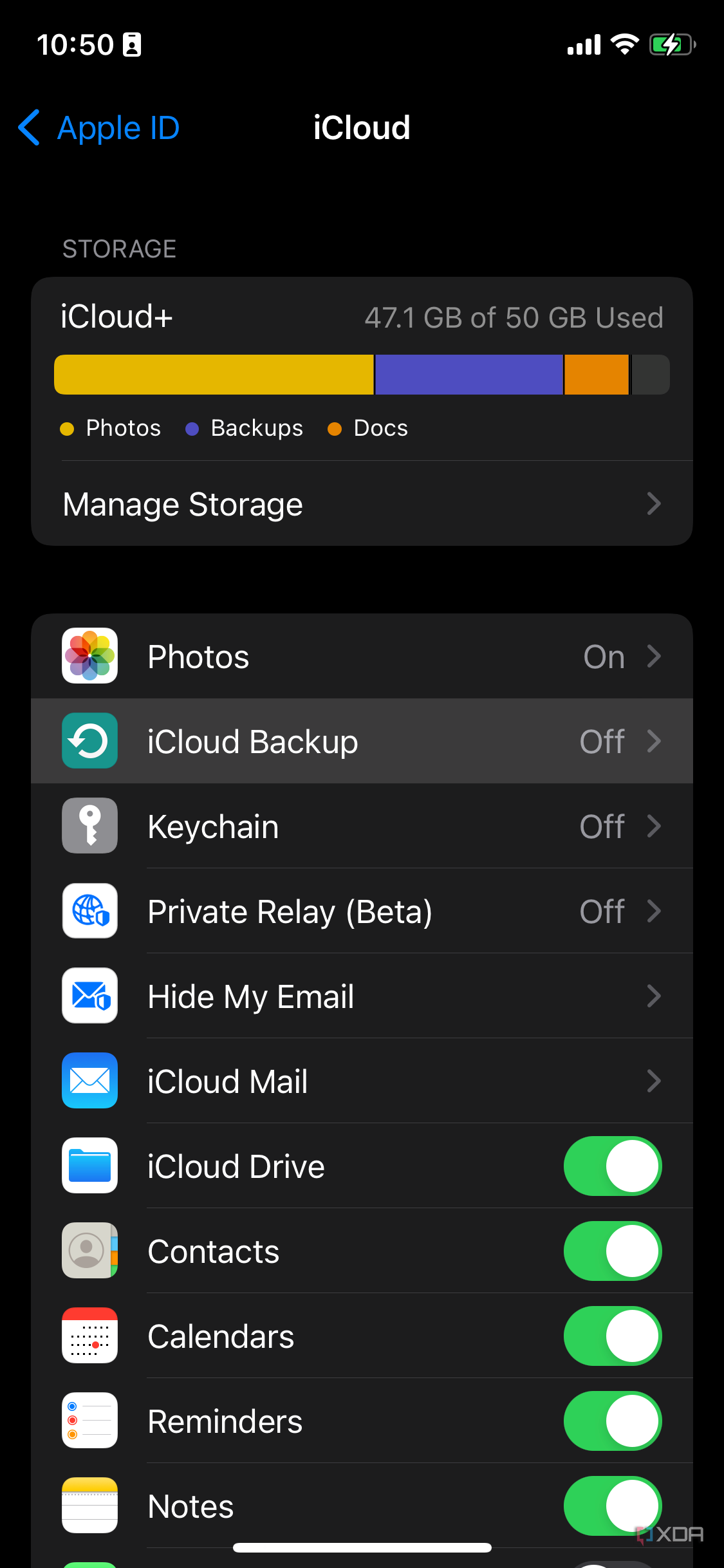This screenshot has height=1568, width=724.
Task: Open Manage Storage
Action: (362, 504)
